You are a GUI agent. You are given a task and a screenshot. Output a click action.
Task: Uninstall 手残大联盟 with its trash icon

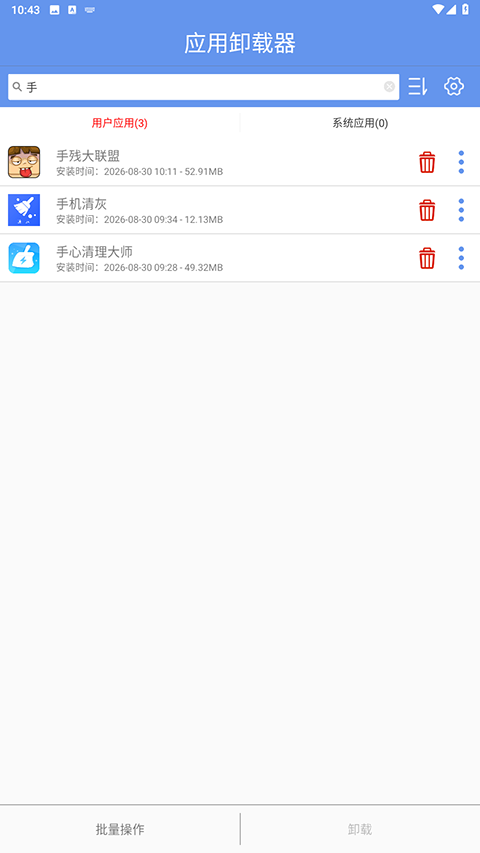click(x=427, y=162)
